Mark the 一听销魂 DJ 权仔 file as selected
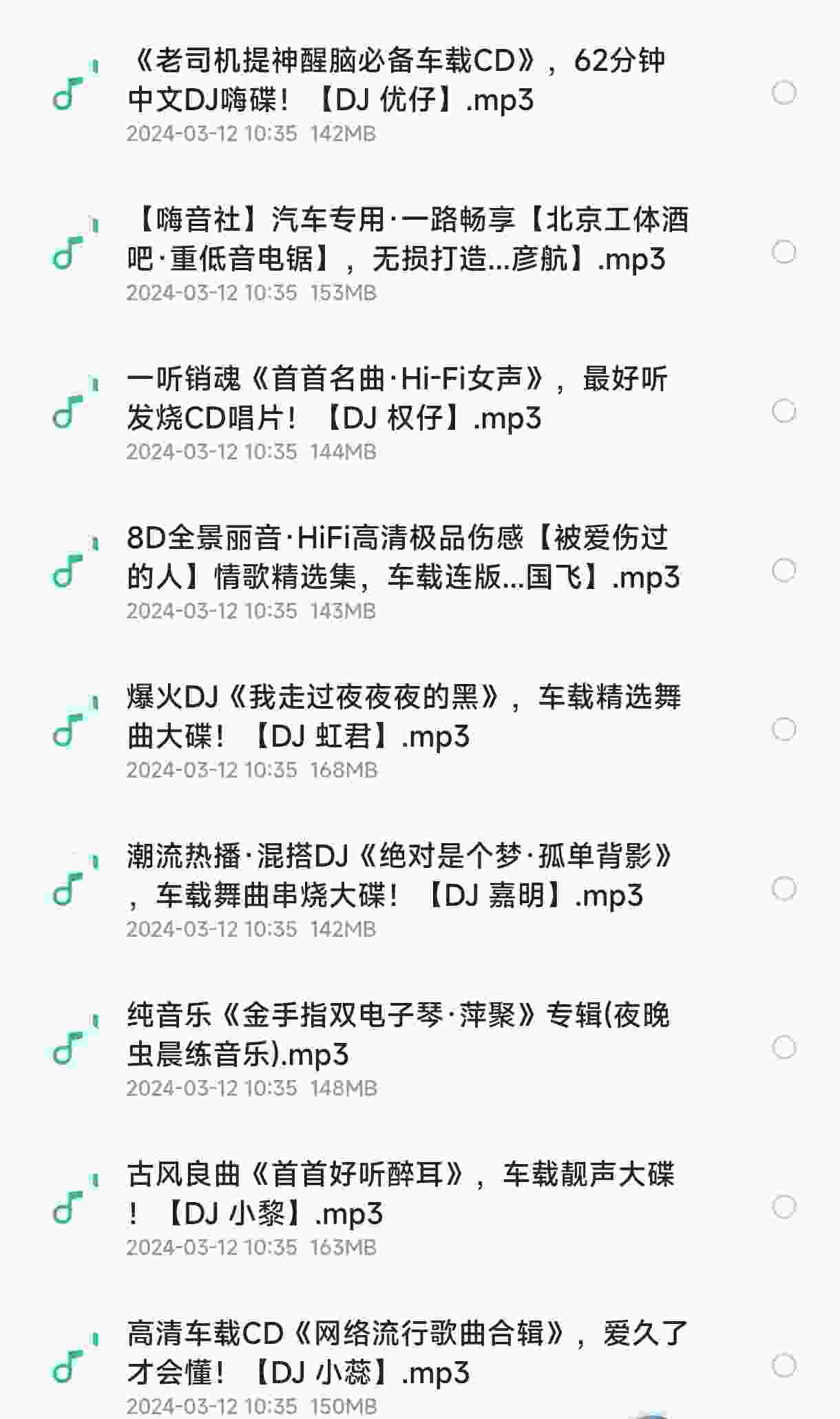Screen dimensions: 840x1419 point(784,411)
